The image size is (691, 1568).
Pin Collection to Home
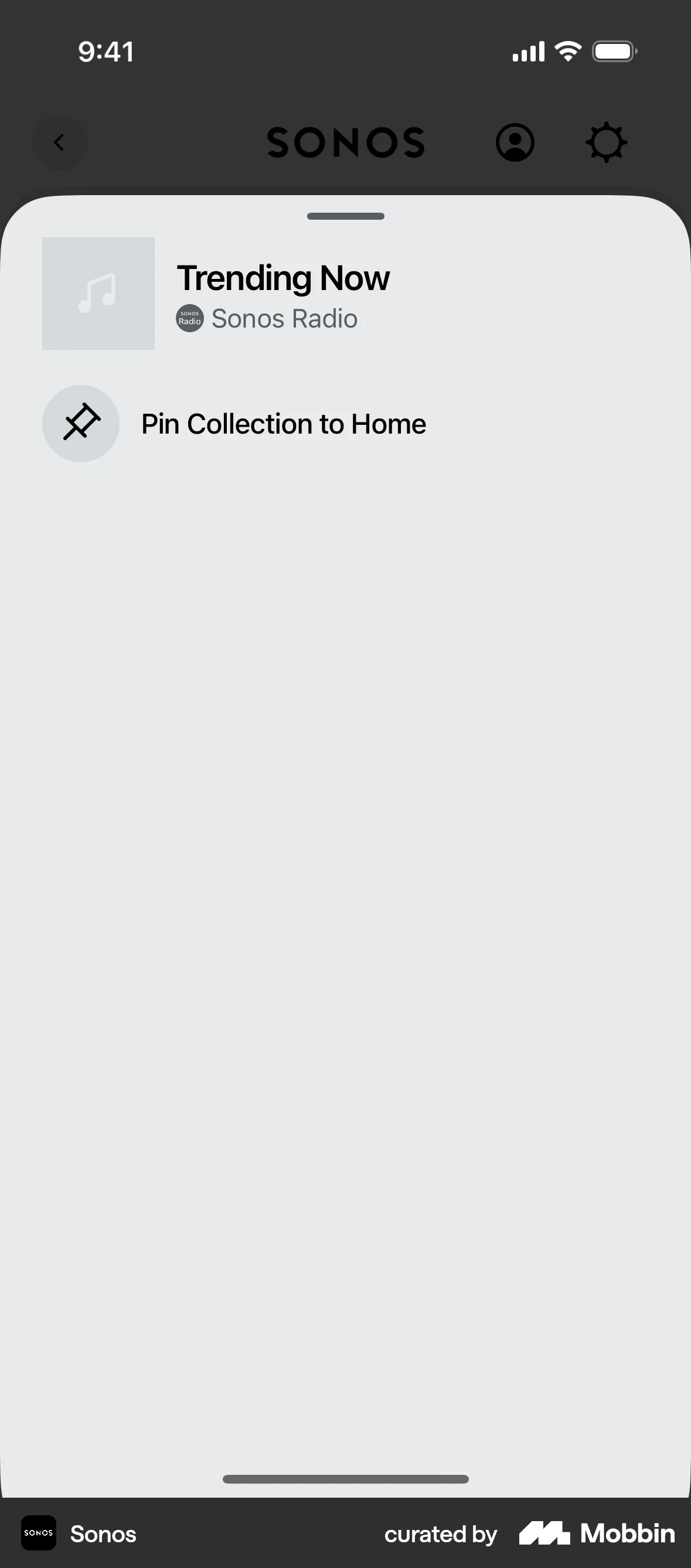click(x=283, y=424)
